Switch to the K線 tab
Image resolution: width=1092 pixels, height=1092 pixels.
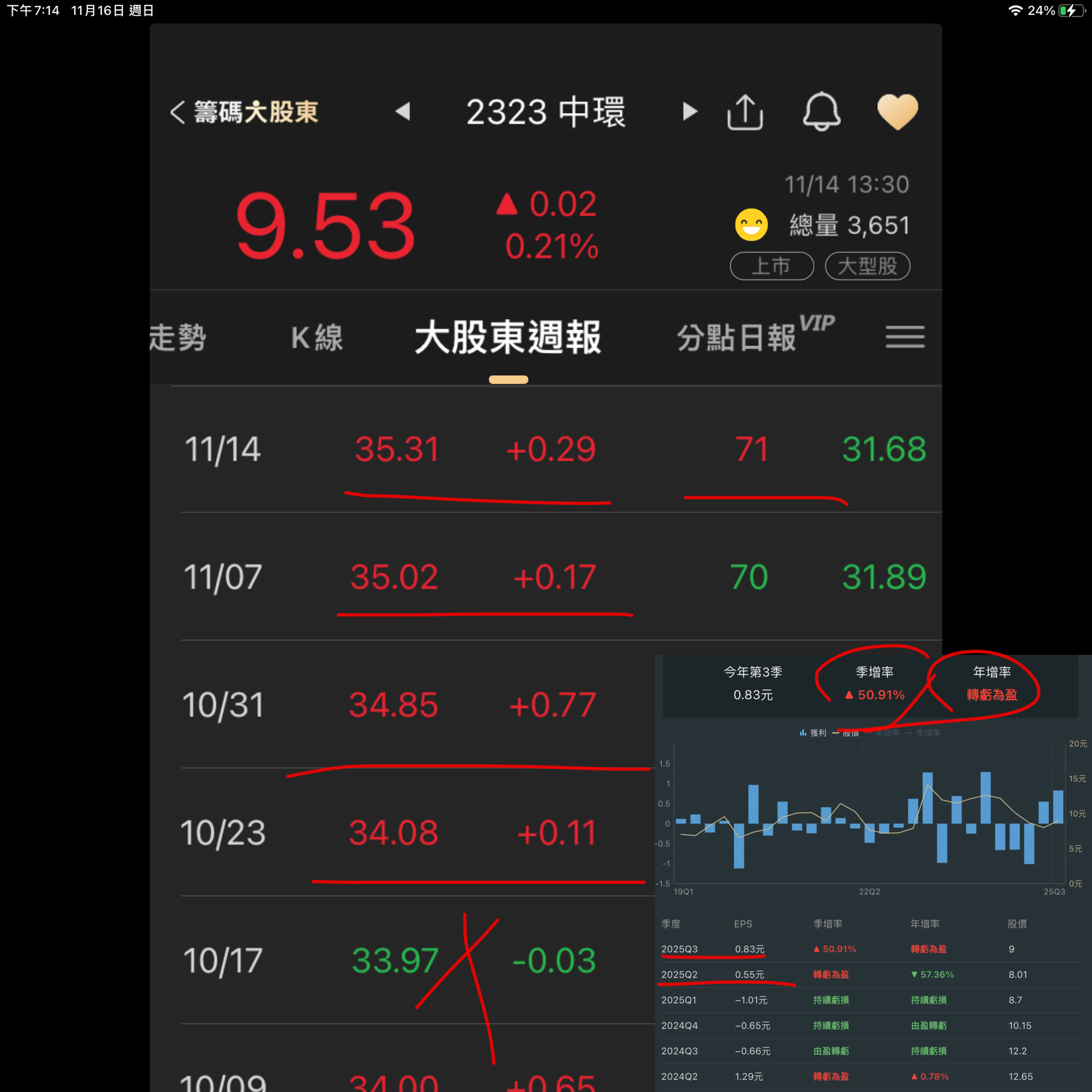317,337
